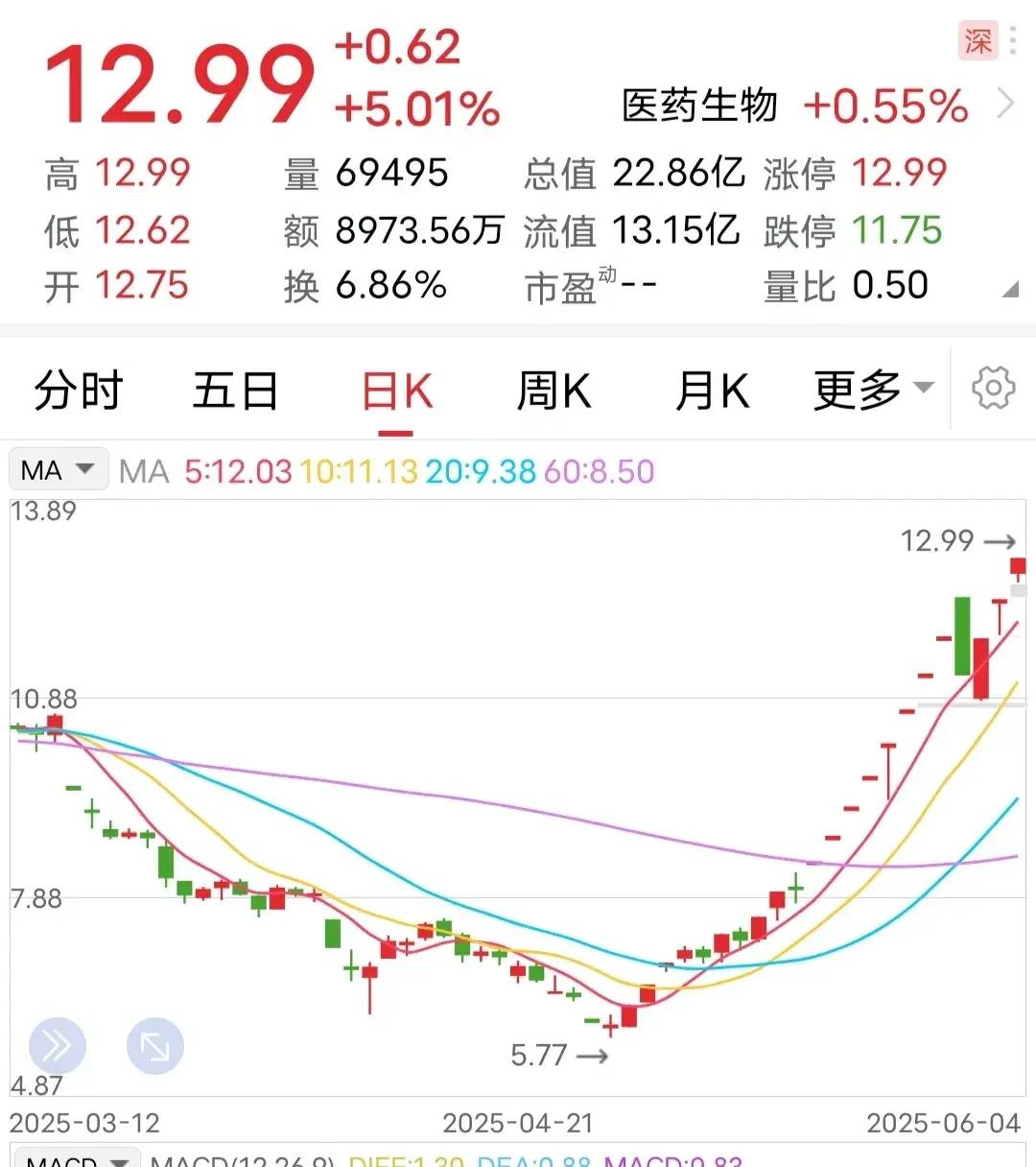Switch to the 周K weekly chart tab

554,389
